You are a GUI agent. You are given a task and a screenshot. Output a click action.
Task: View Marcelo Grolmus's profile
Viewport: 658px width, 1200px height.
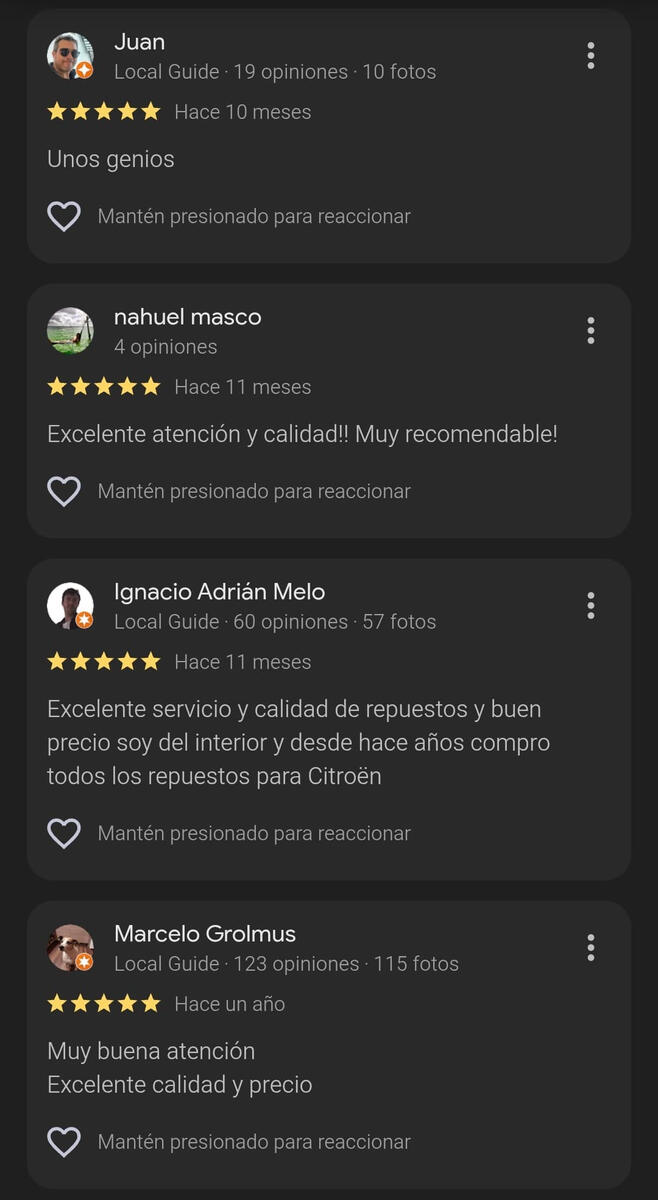(70, 948)
